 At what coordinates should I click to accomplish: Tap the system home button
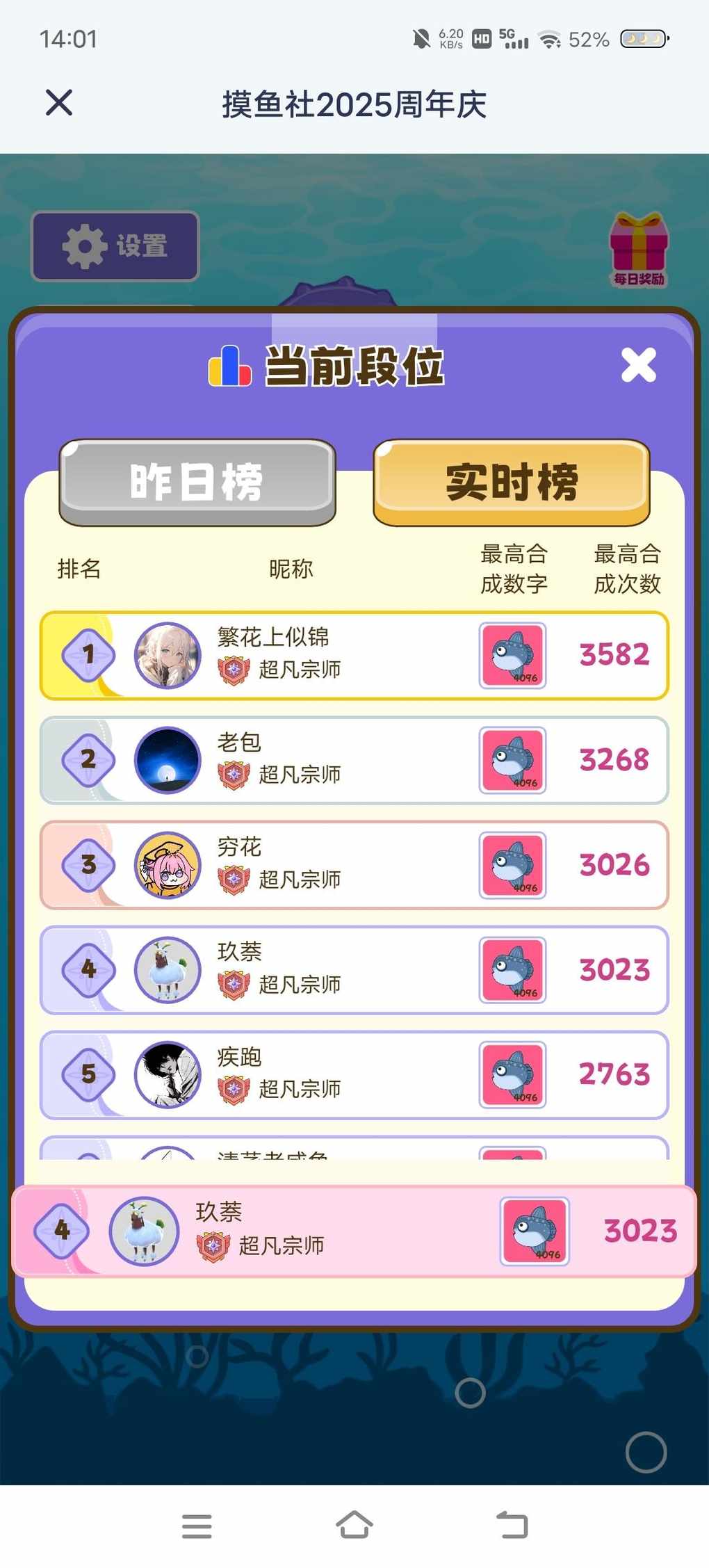pyautogui.click(x=354, y=1526)
